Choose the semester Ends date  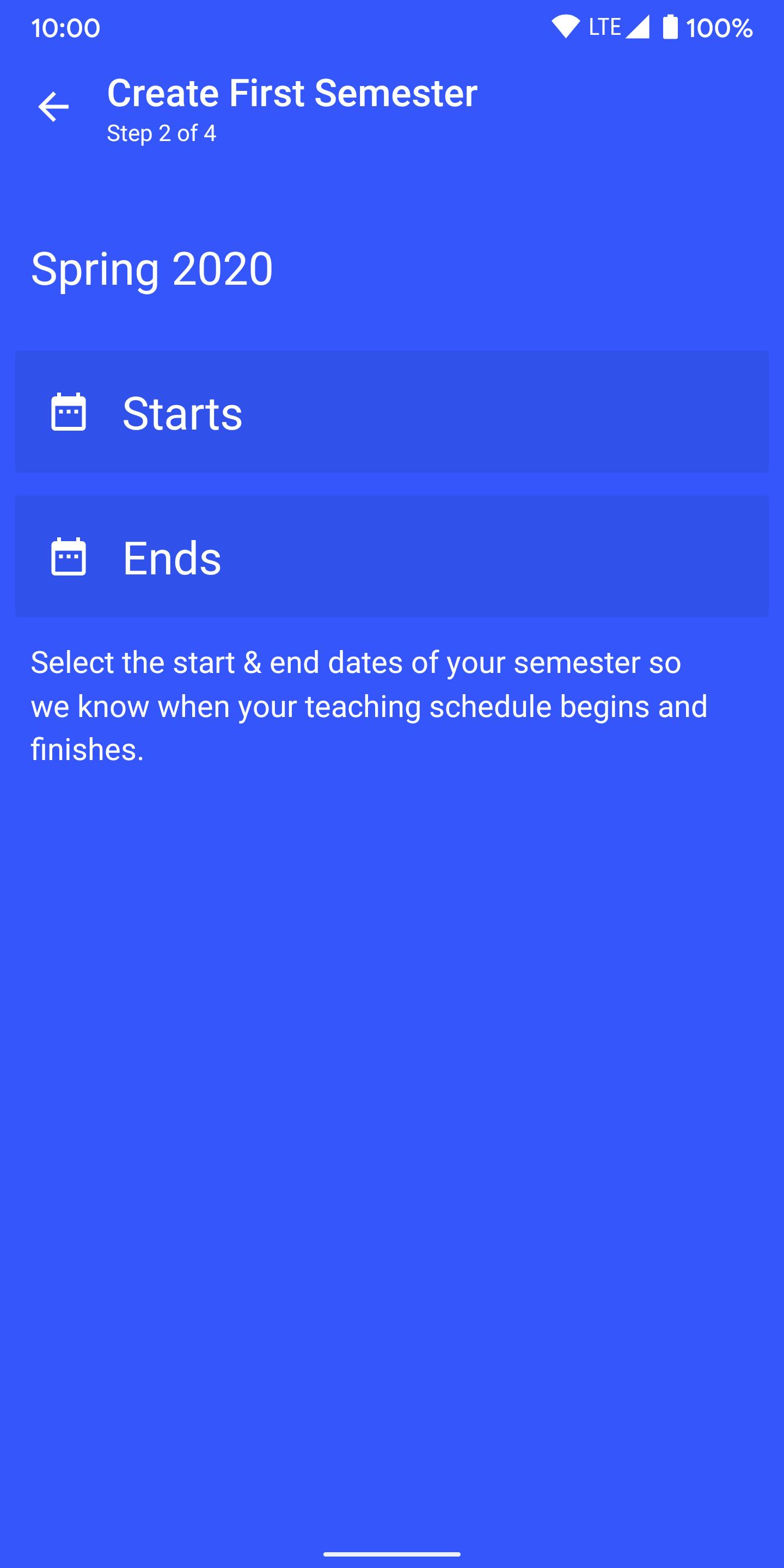click(x=392, y=556)
